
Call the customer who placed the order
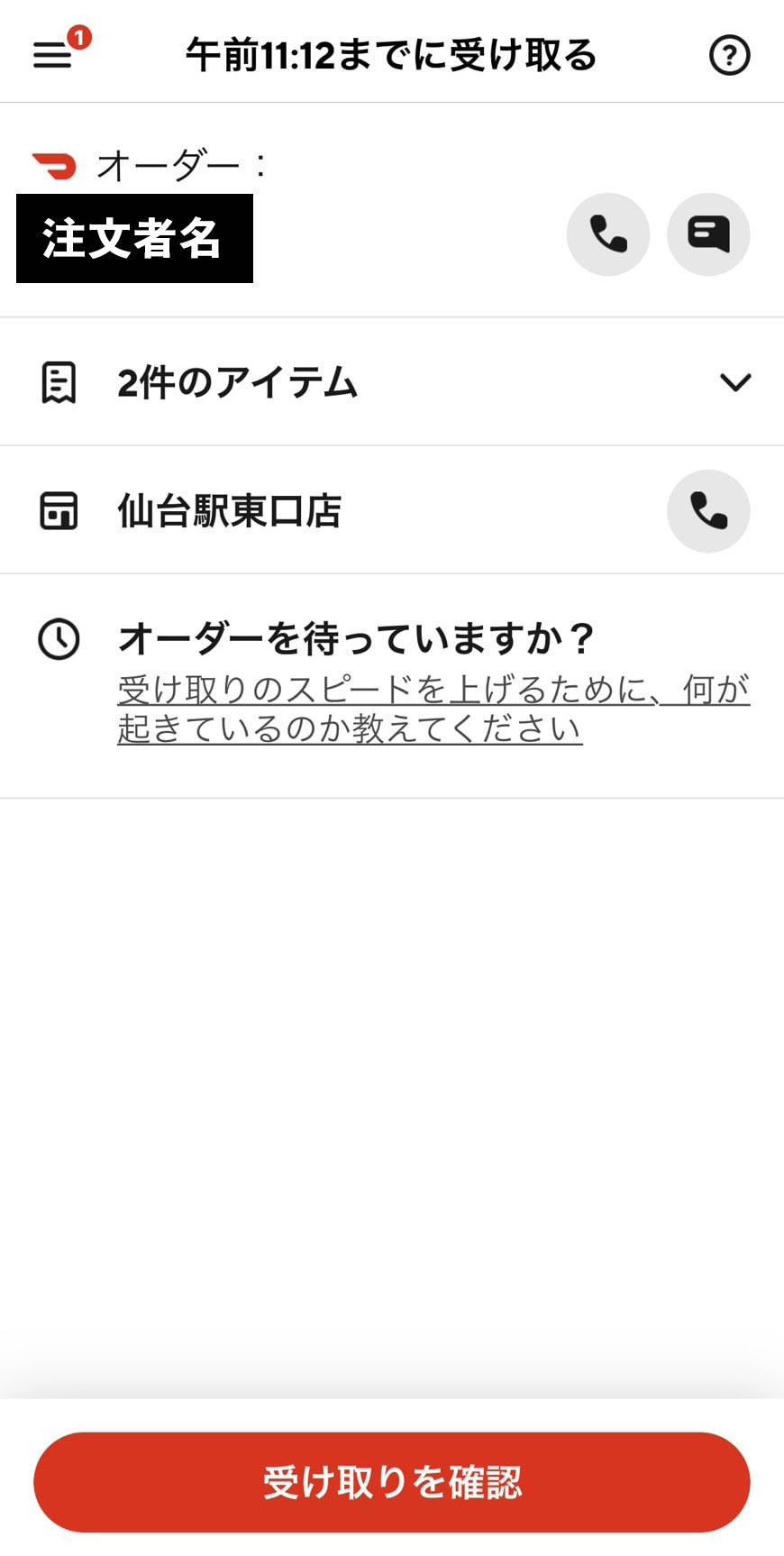(x=608, y=234)
